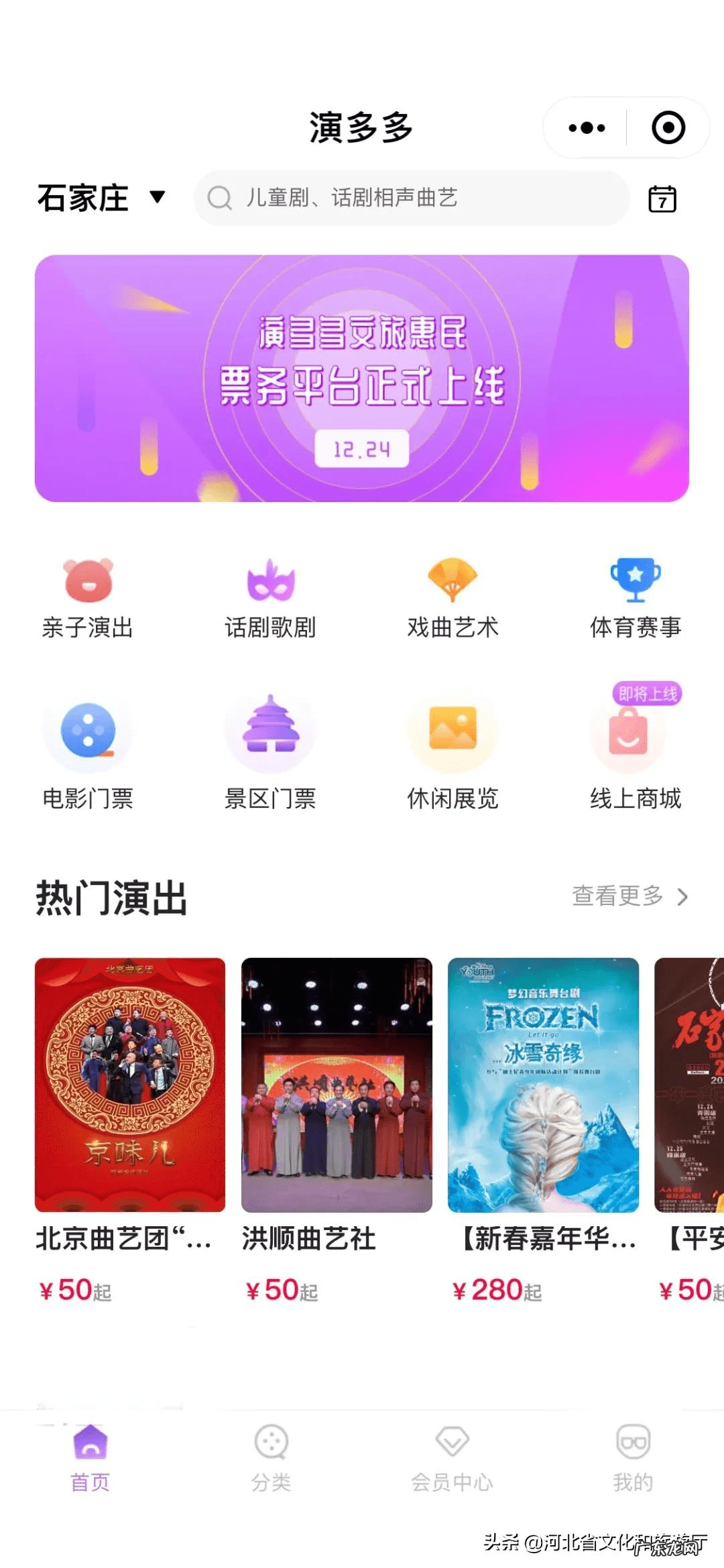
Task: Open the mini program overflow menu
Action: click(587, 128)
